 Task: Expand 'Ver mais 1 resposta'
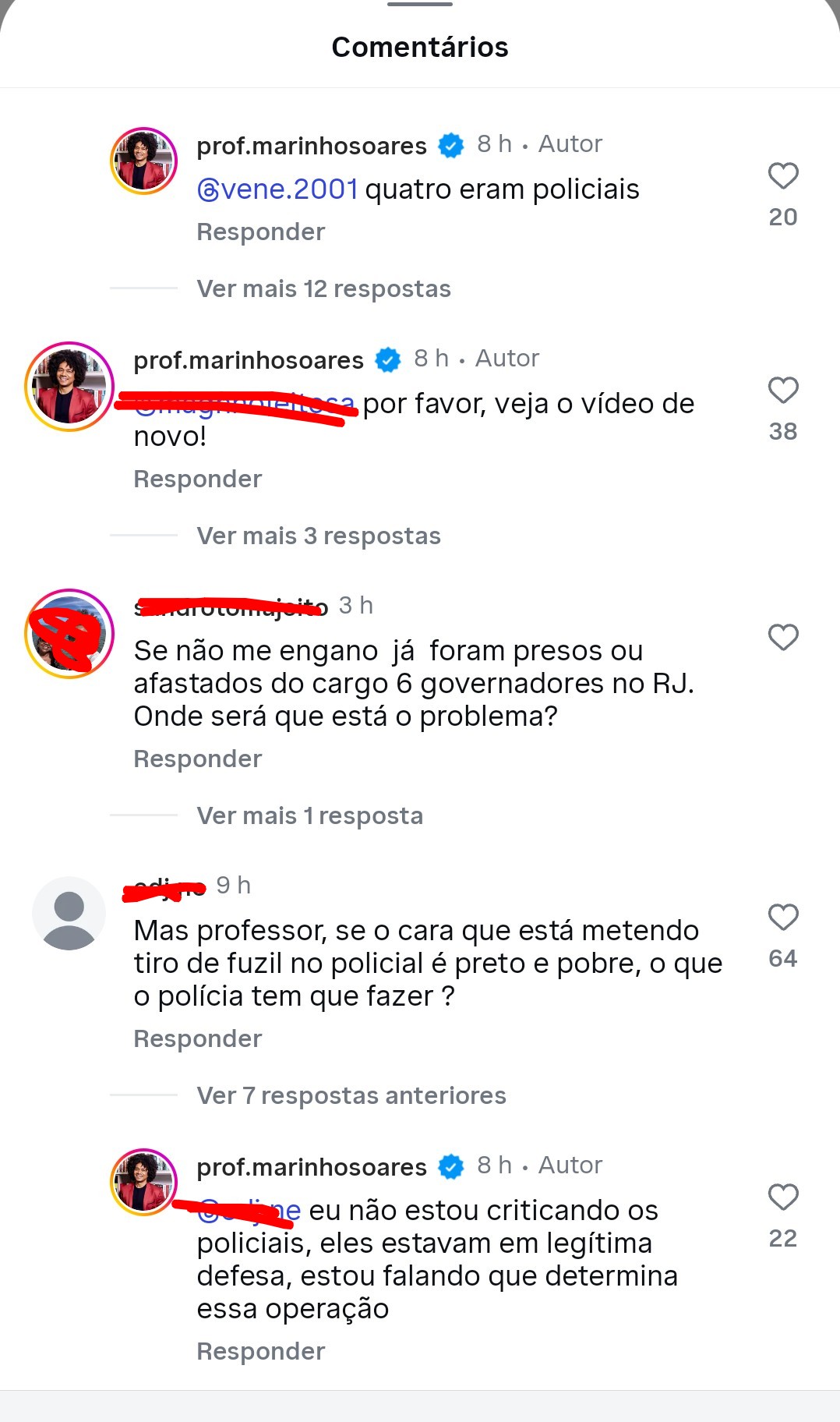click(x=309, y=816)
